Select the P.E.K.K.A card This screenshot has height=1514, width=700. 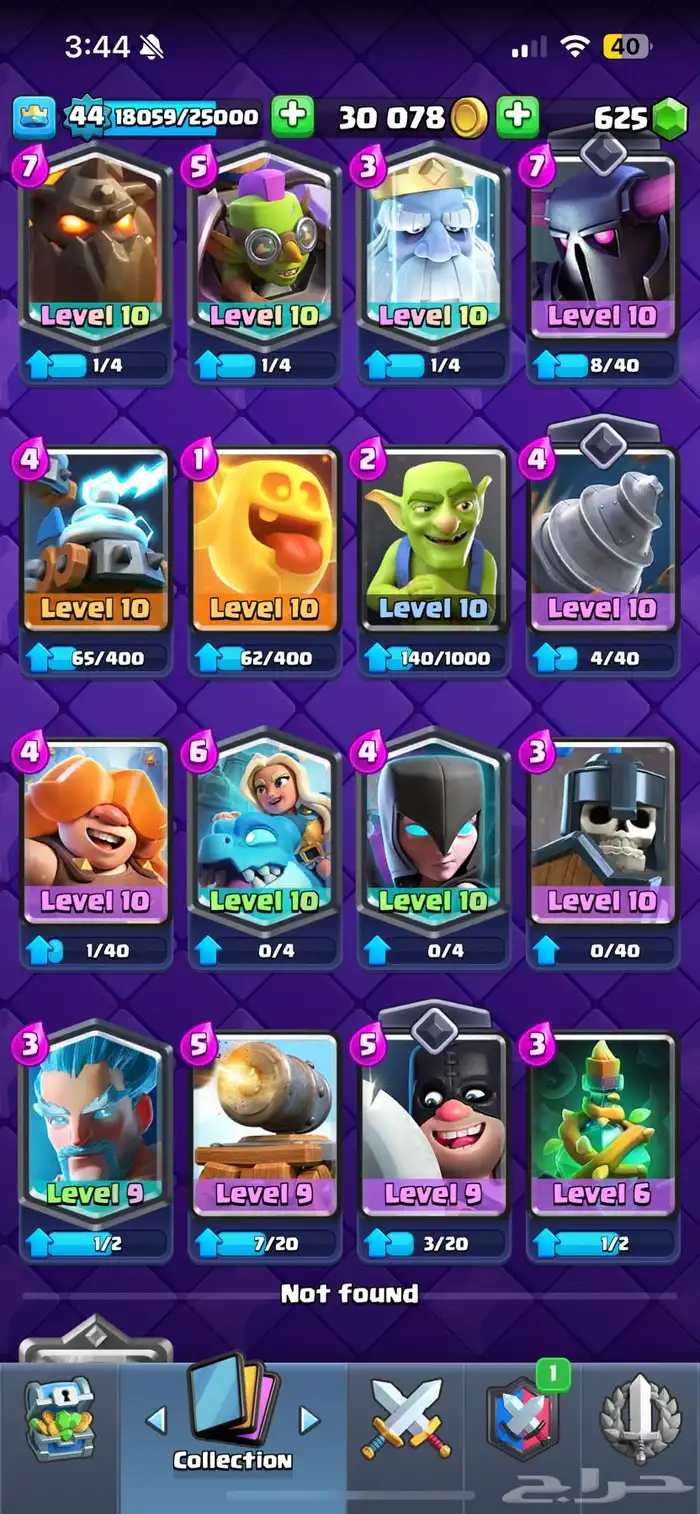pyautogui.click(x=602, y=252)
